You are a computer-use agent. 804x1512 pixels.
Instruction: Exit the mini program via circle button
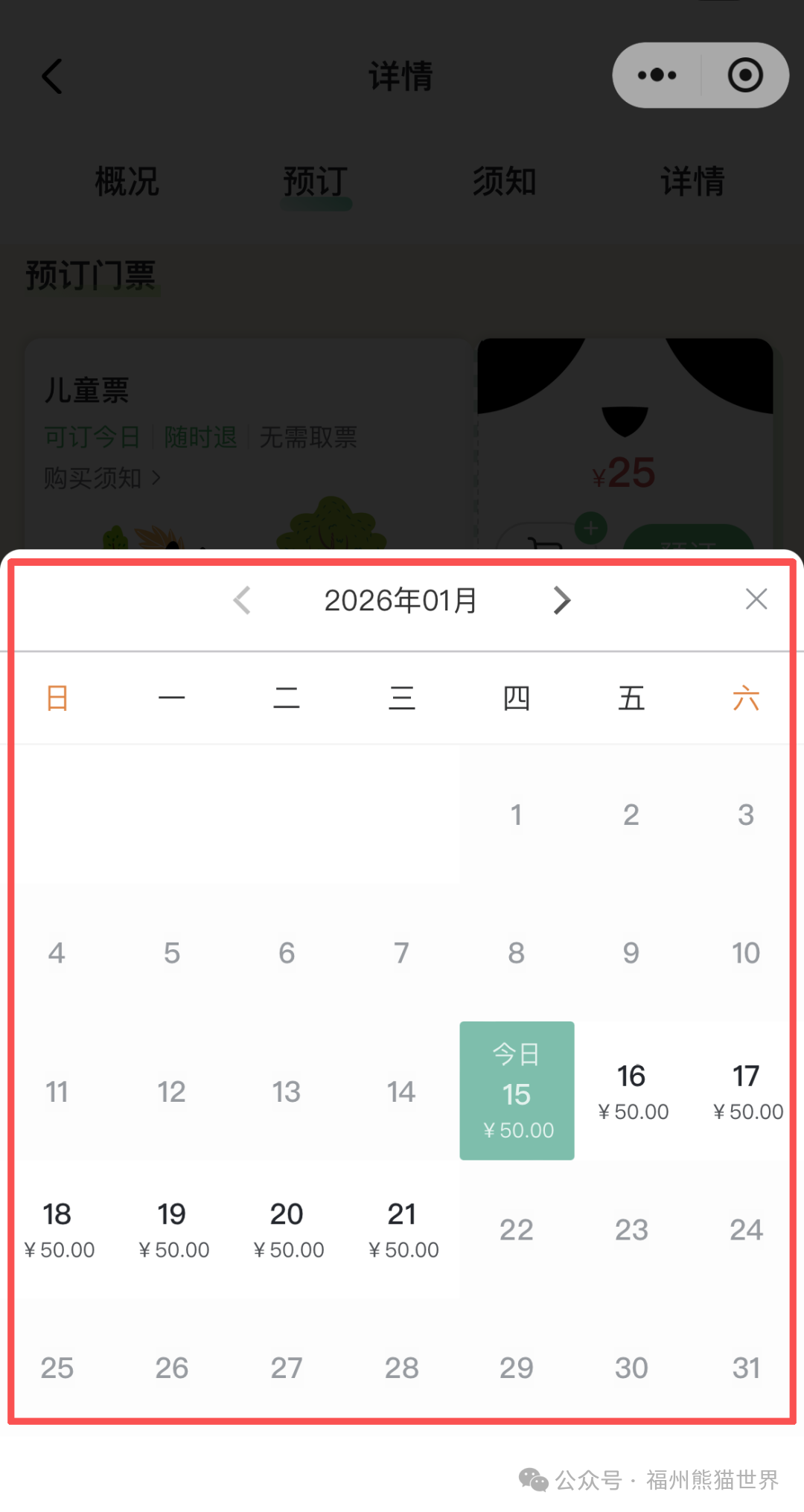tap(745, 75)
